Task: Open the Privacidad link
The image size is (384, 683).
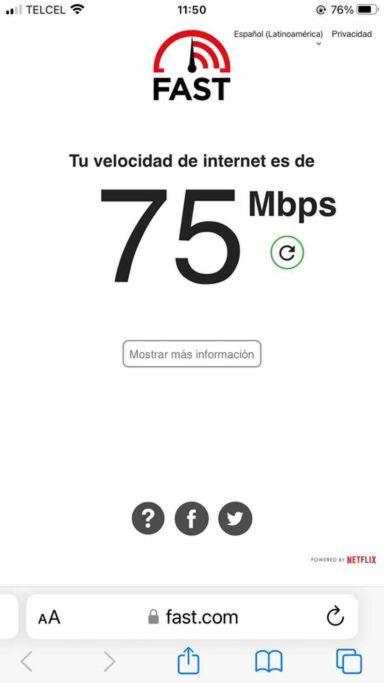Action: [351, 34]
